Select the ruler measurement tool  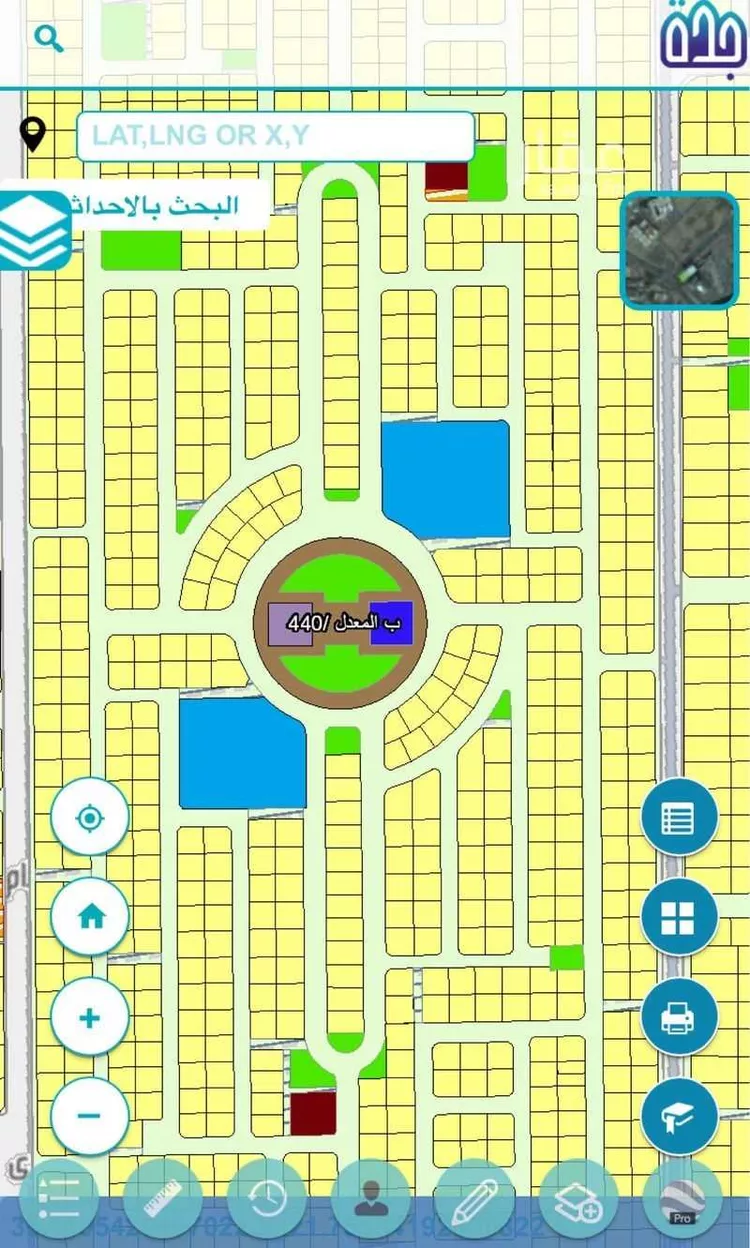pos(163,1199)
